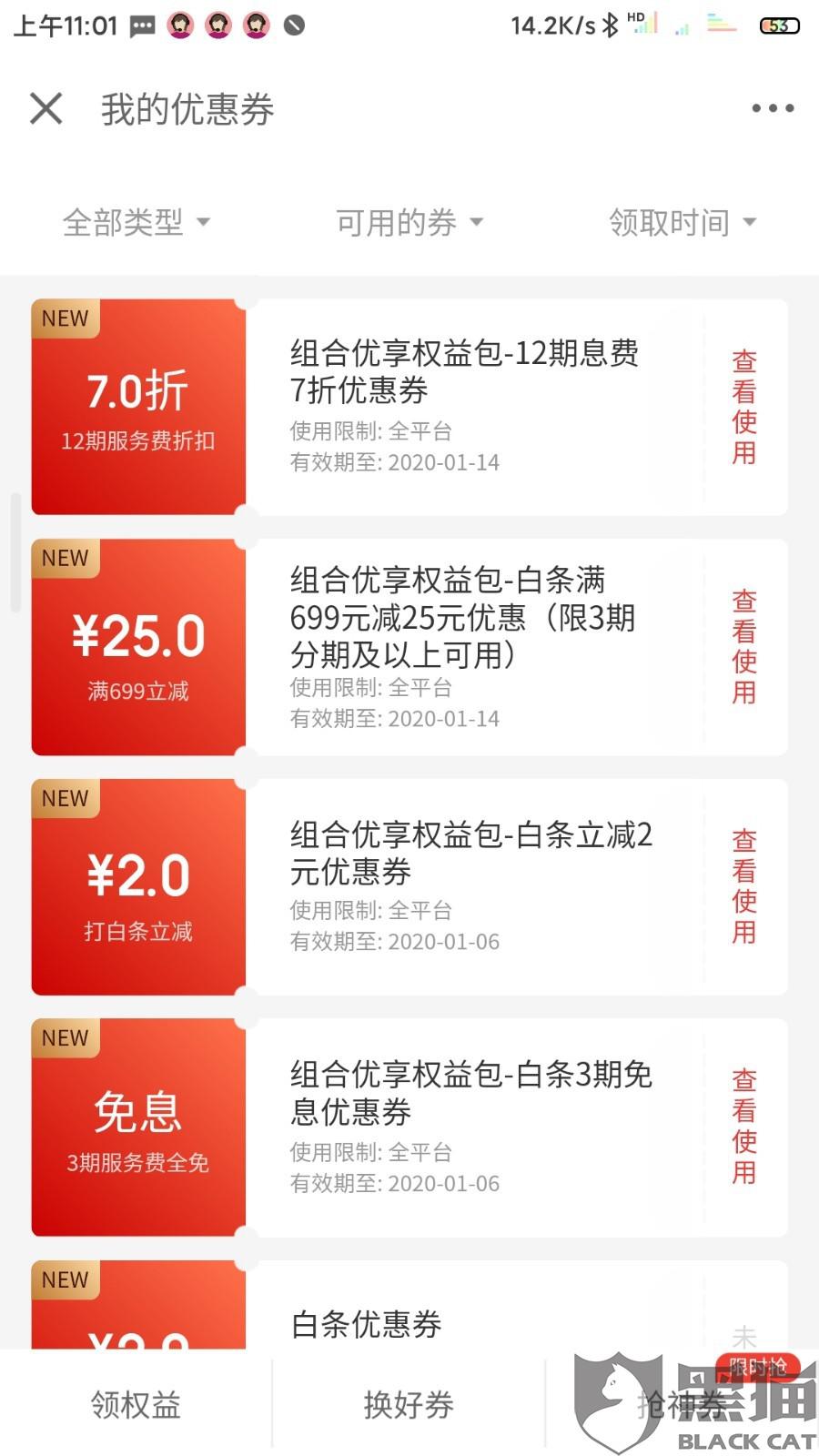819x1456 pixels.
Task: Open the three-dot overflow menu
Action: click(x=773, y=108)
